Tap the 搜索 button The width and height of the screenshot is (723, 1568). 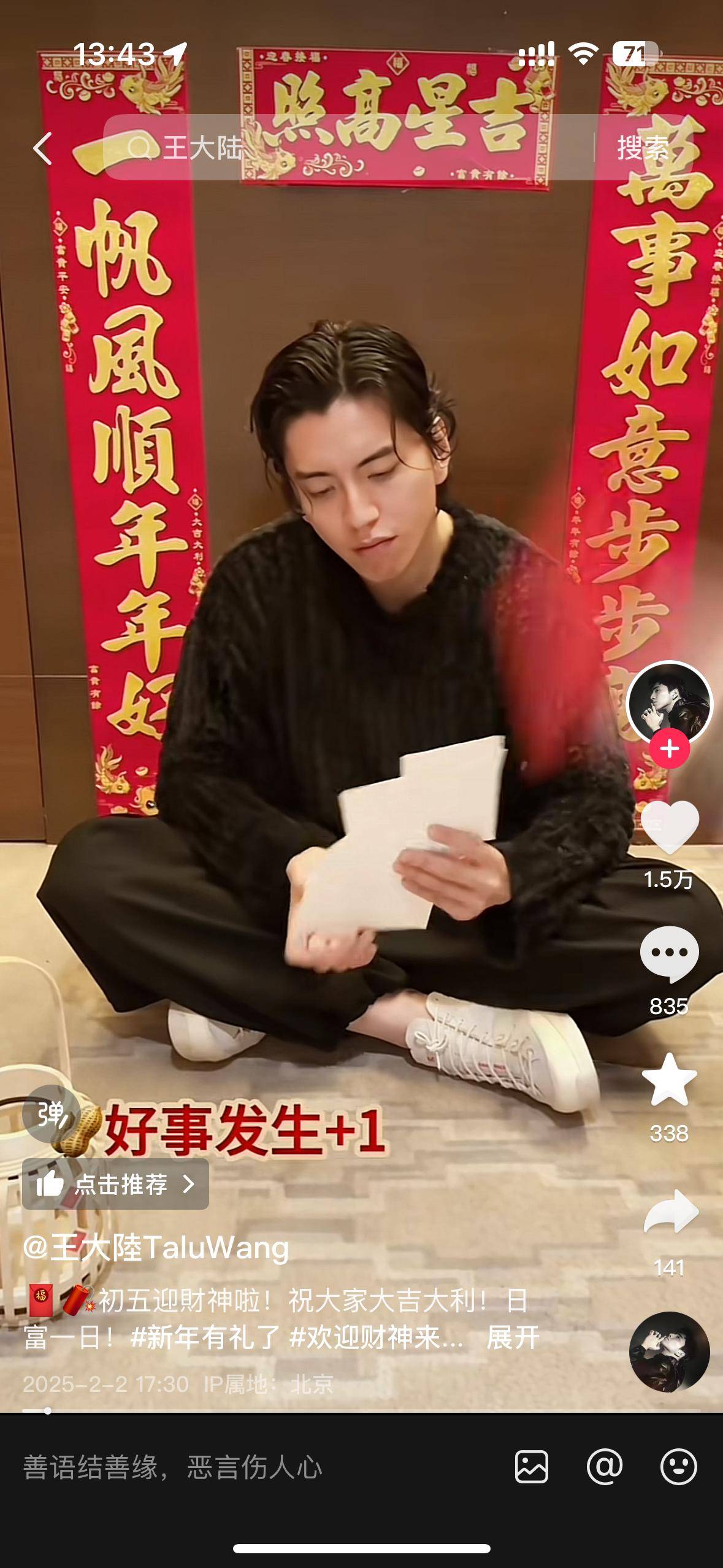tap(641, 148)
